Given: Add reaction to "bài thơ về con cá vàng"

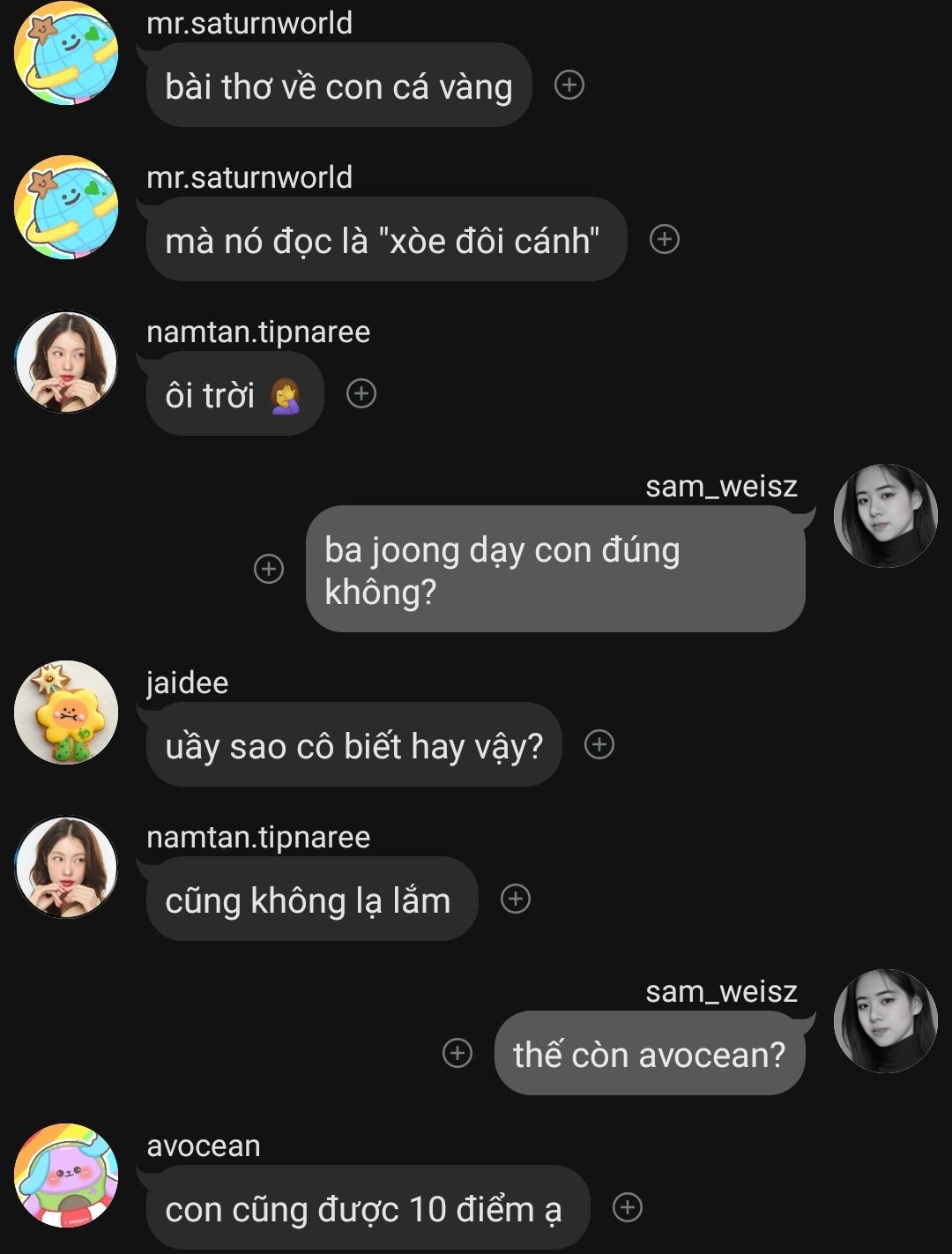Looking at the screenshot, I should tap(569, 85).
